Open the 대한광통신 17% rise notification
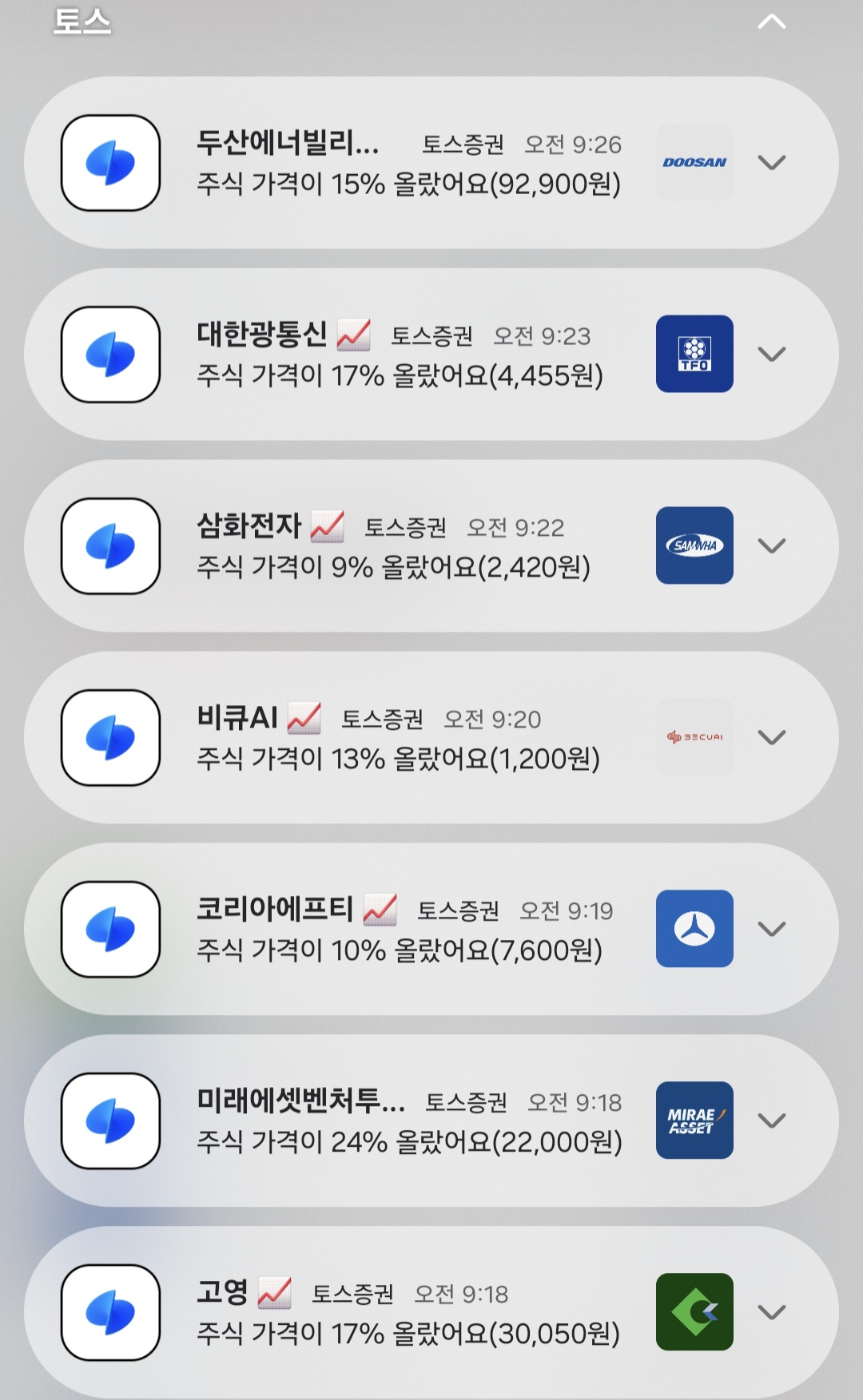The height and width of the screenshot is (1400, 863). pyautogui.click(x=400, y=355)
